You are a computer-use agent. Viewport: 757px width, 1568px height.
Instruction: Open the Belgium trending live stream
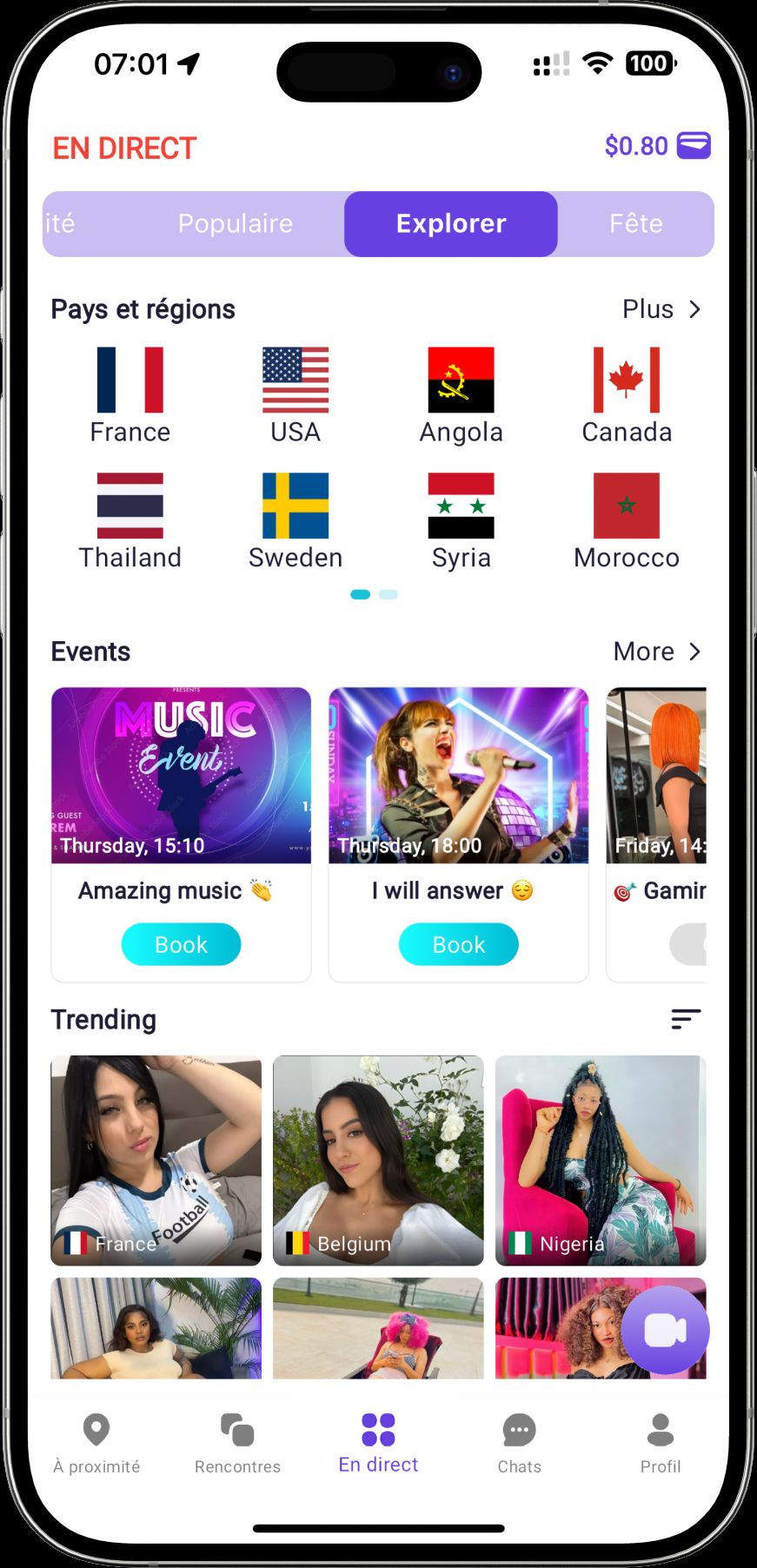(x=378, y=1160)
